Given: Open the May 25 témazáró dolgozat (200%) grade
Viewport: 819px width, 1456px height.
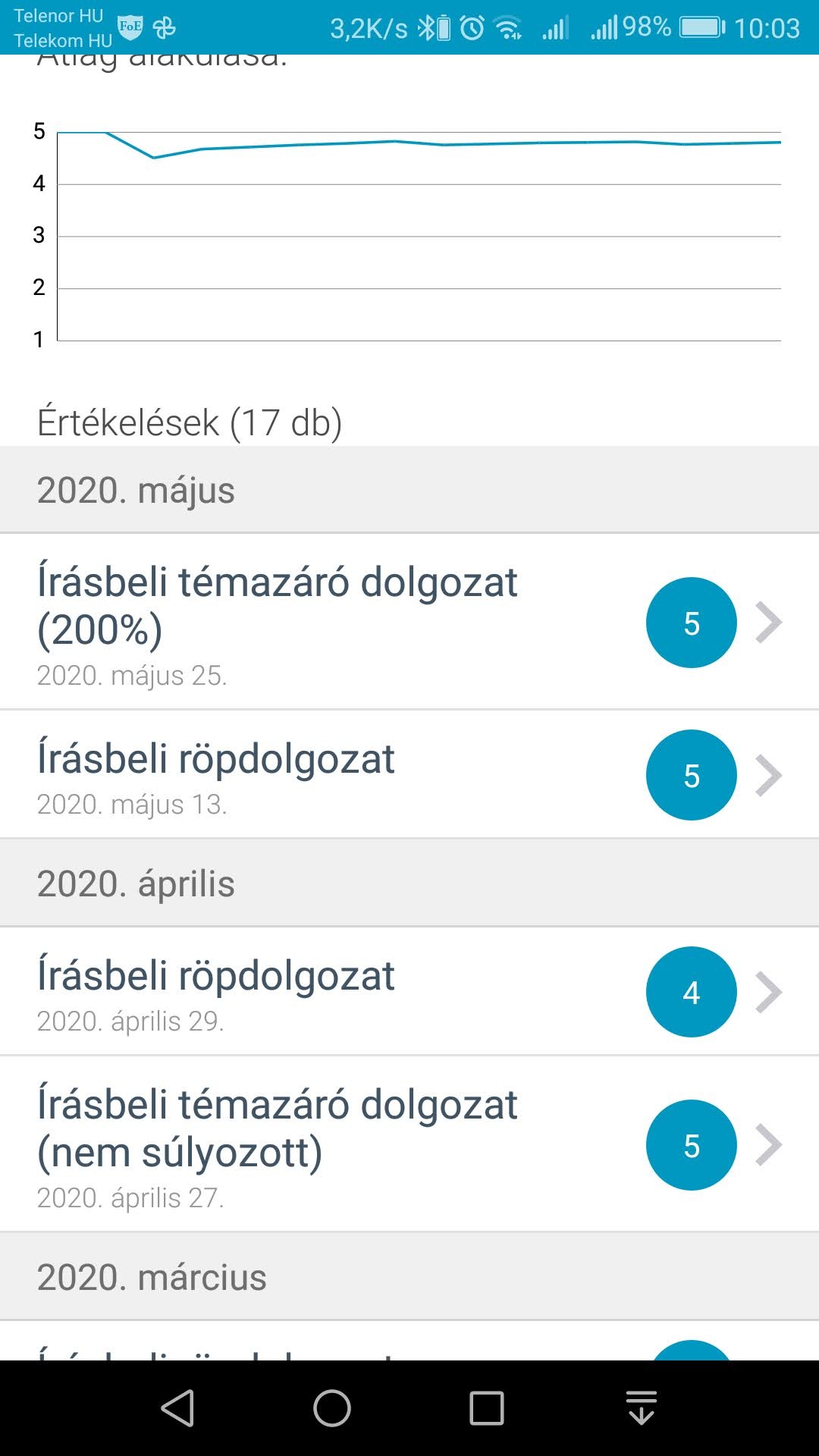Looking at the screenshot, I should point(409,622).
